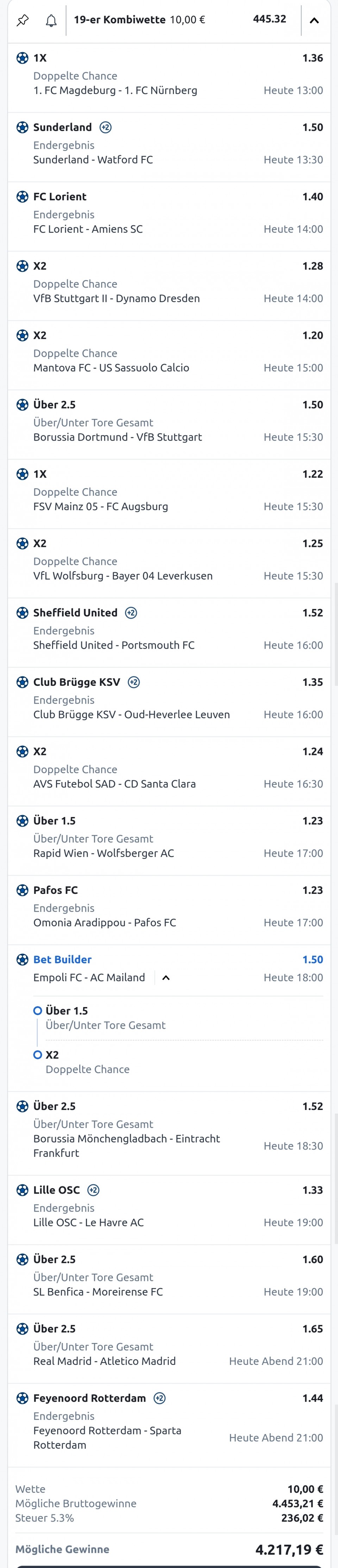Image resolution: width=338 pixels, height=1568 pixels.
Task: Tap the +2 badge next to Sheffield United
Action: [x=131, y=612]
